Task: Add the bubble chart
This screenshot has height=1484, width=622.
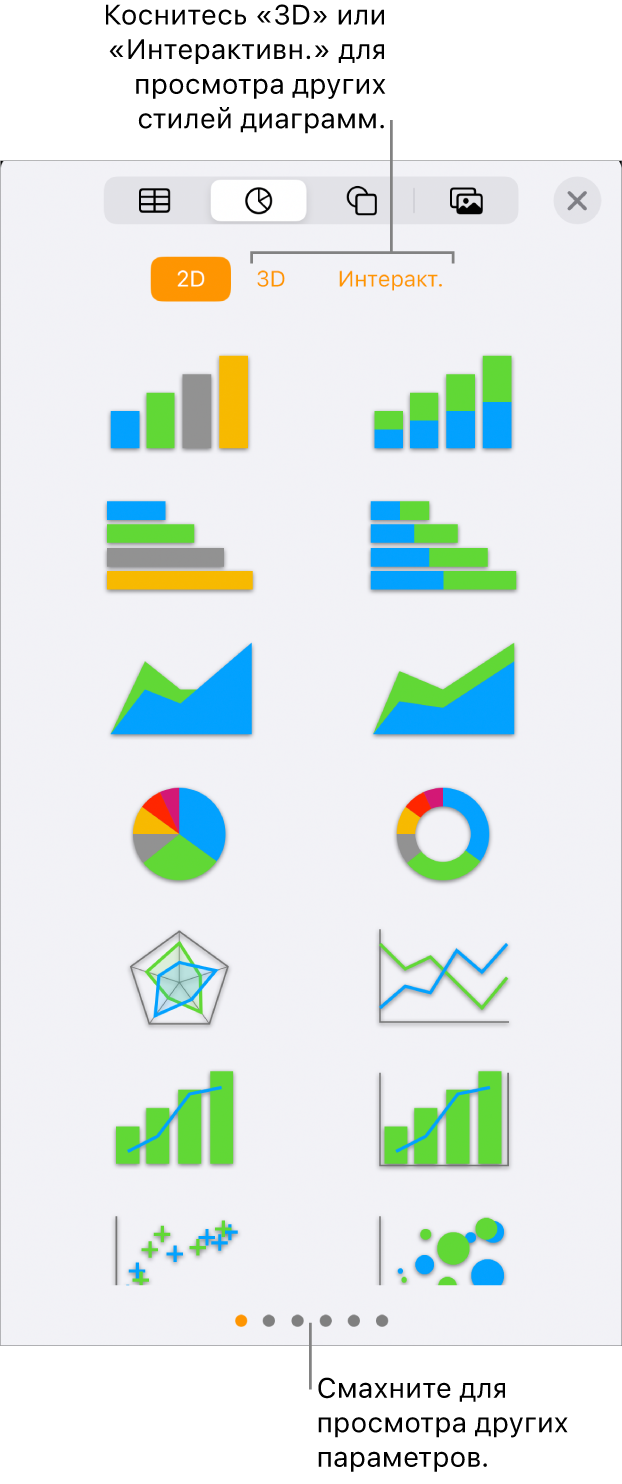Action: [x=444, y=1250]
